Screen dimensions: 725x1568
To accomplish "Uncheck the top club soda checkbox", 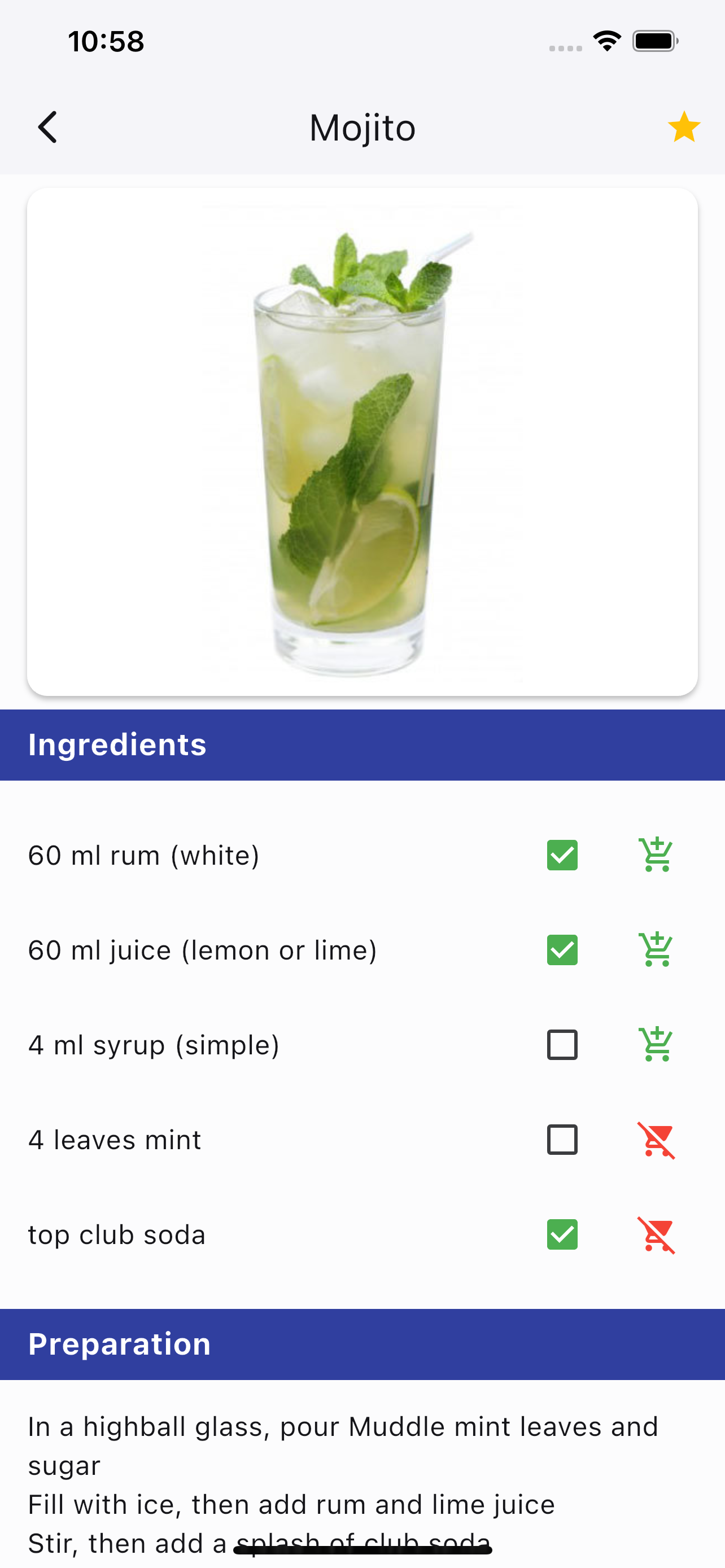I will point(562,1234).
